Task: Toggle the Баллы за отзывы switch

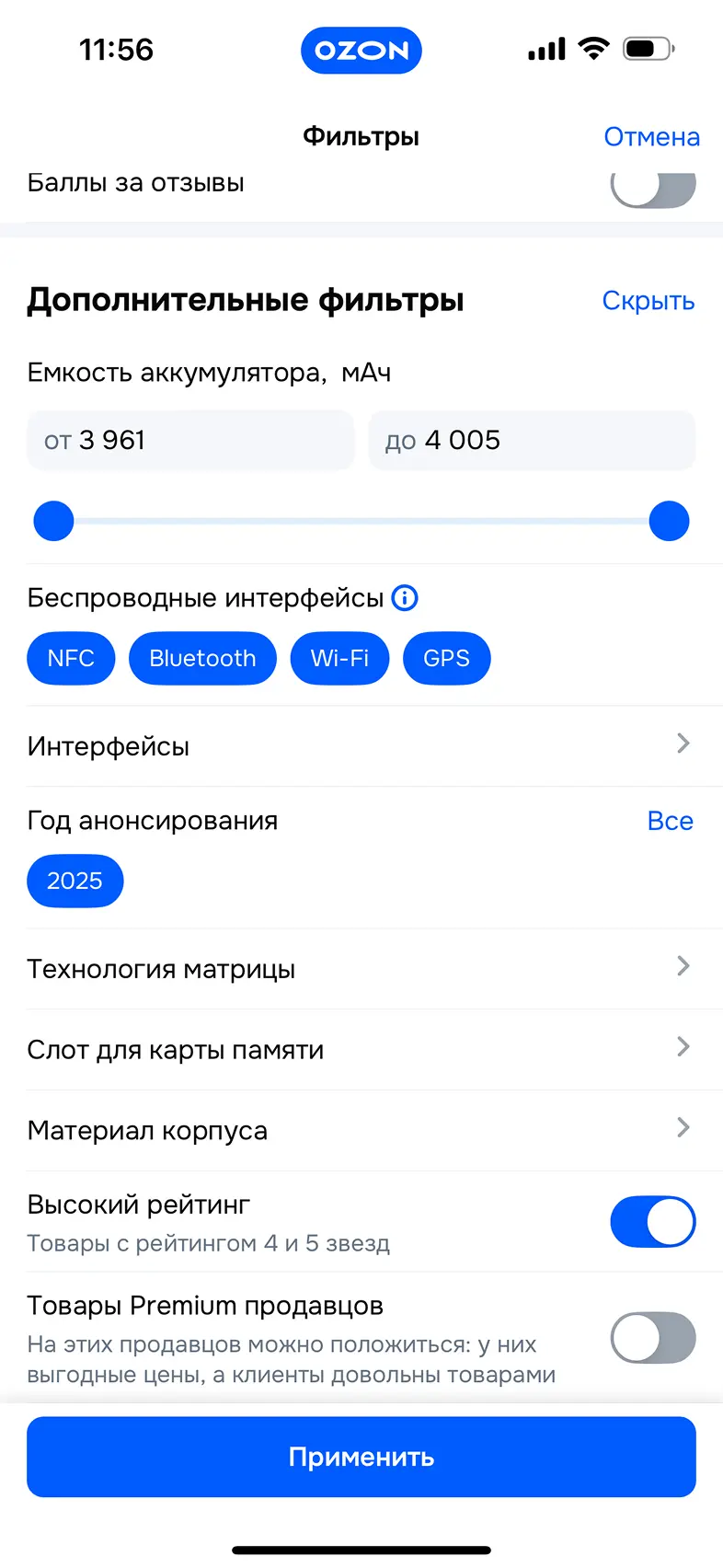Action: coord(653,186)
